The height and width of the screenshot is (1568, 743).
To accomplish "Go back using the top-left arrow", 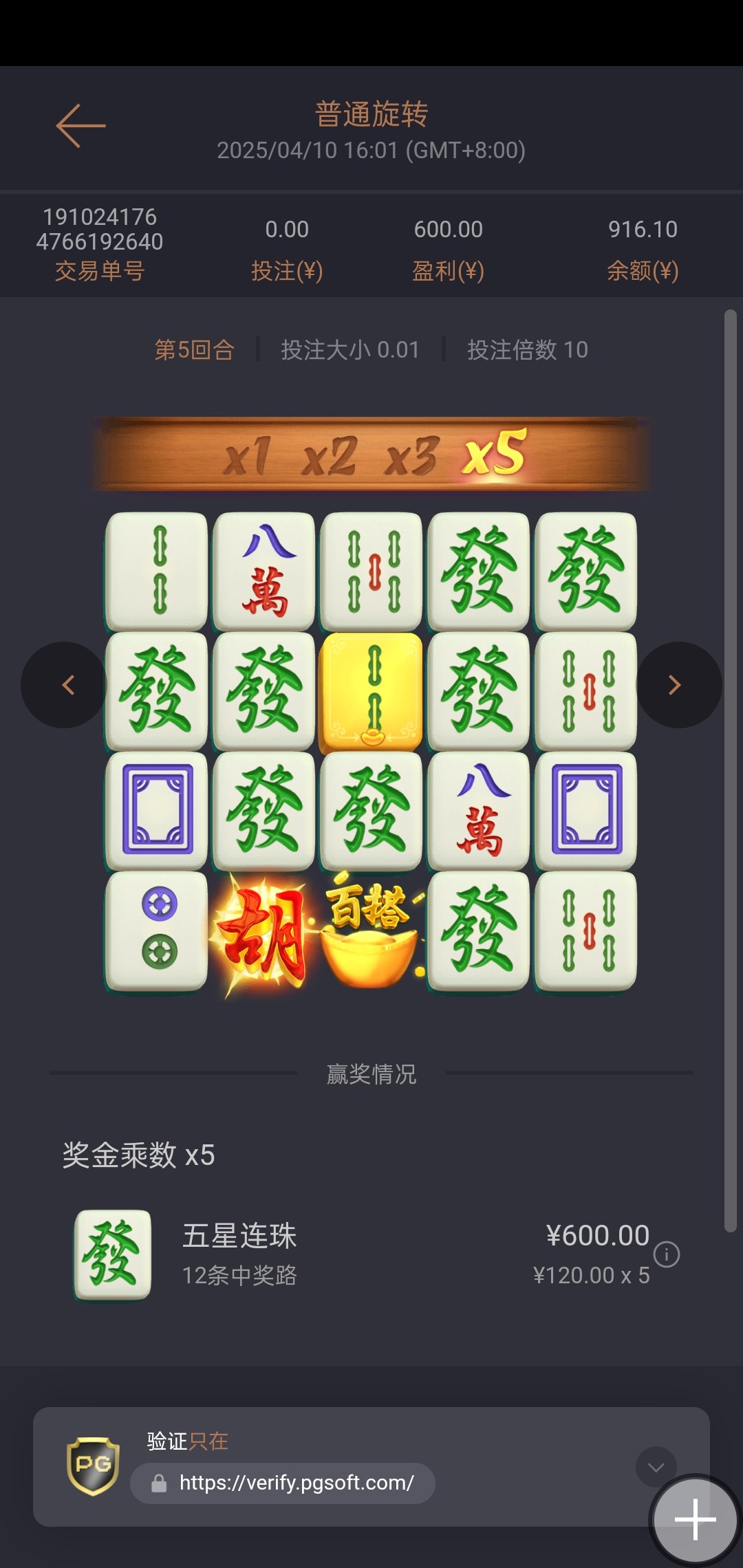I will click(80, 126).
